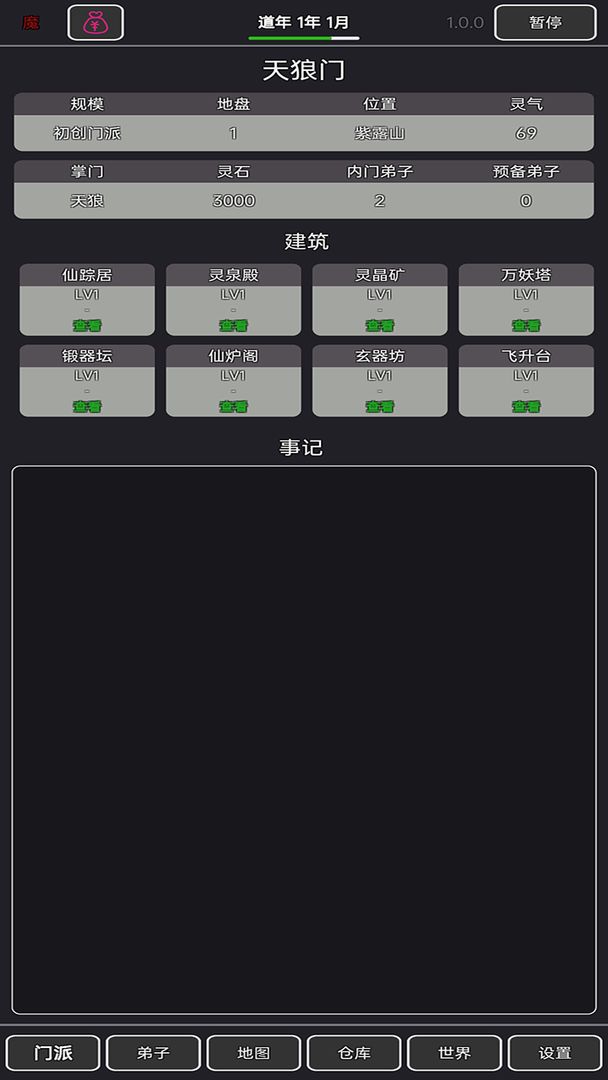The width and height of the screenshot is (608, 1080).
Task: Go to the 世界 world tab
Action: pos(454,1052)
